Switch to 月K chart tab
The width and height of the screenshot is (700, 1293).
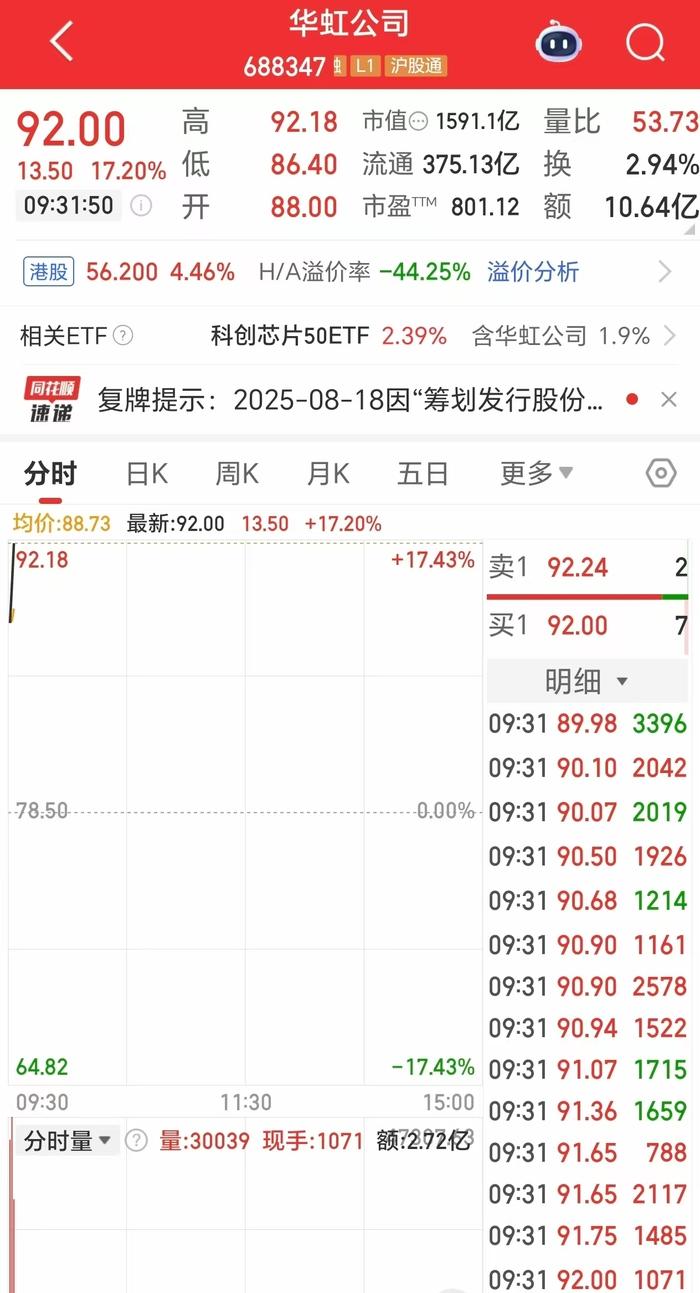tap(328, 473)
